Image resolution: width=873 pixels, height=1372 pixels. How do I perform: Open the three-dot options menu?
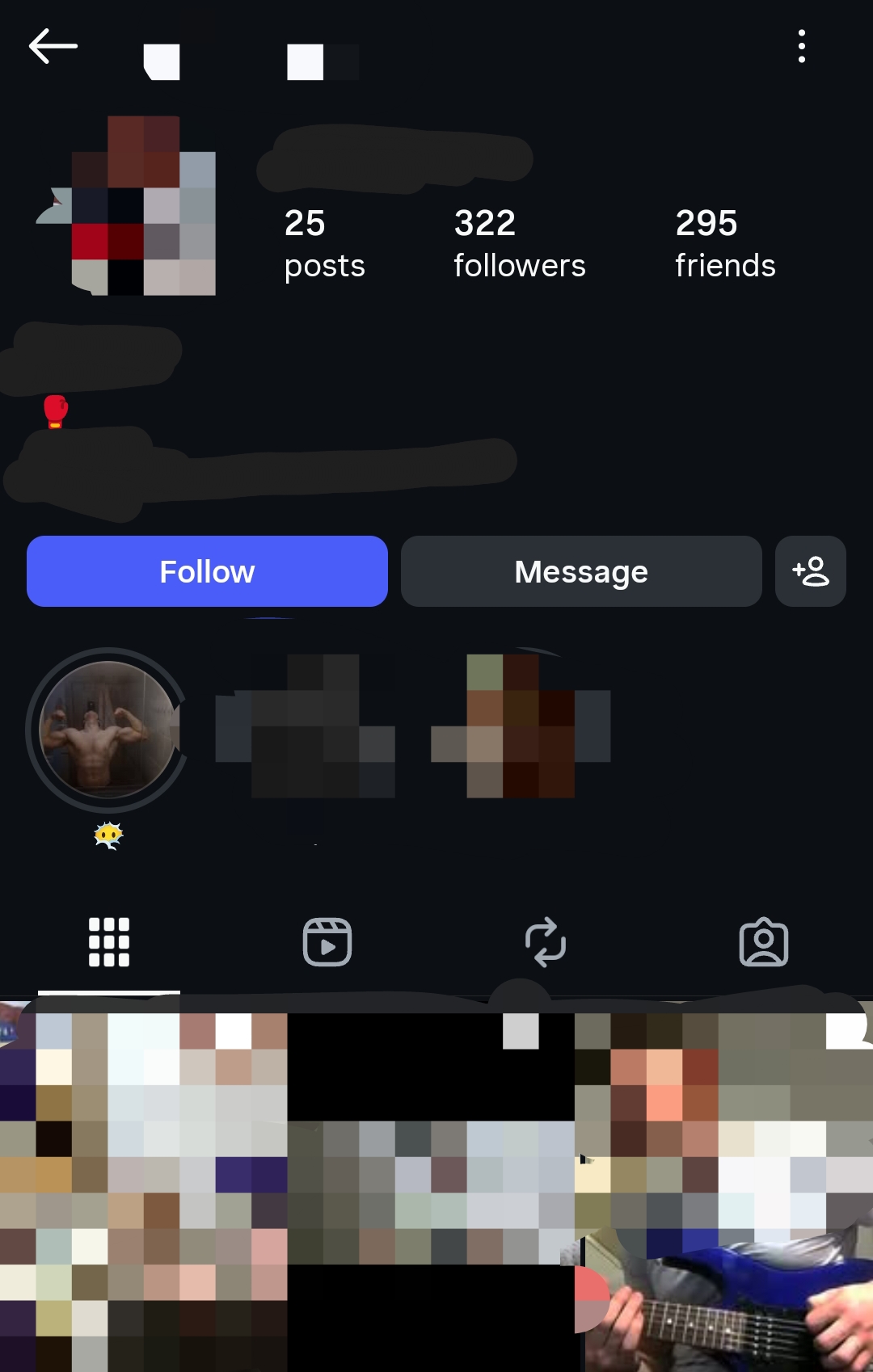click(801, 47)
